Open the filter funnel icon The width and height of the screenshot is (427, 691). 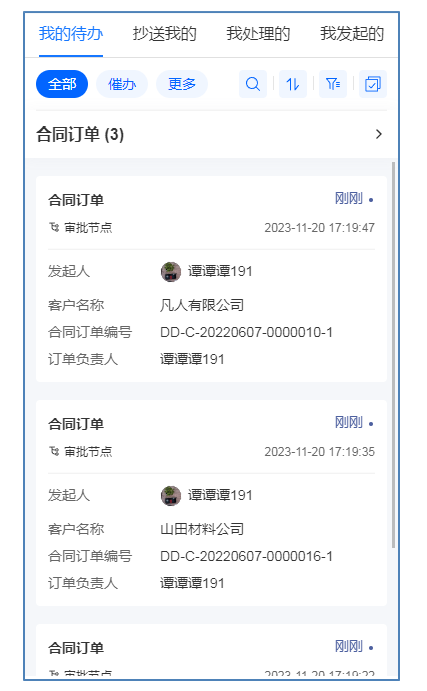(x=333, y=84)
